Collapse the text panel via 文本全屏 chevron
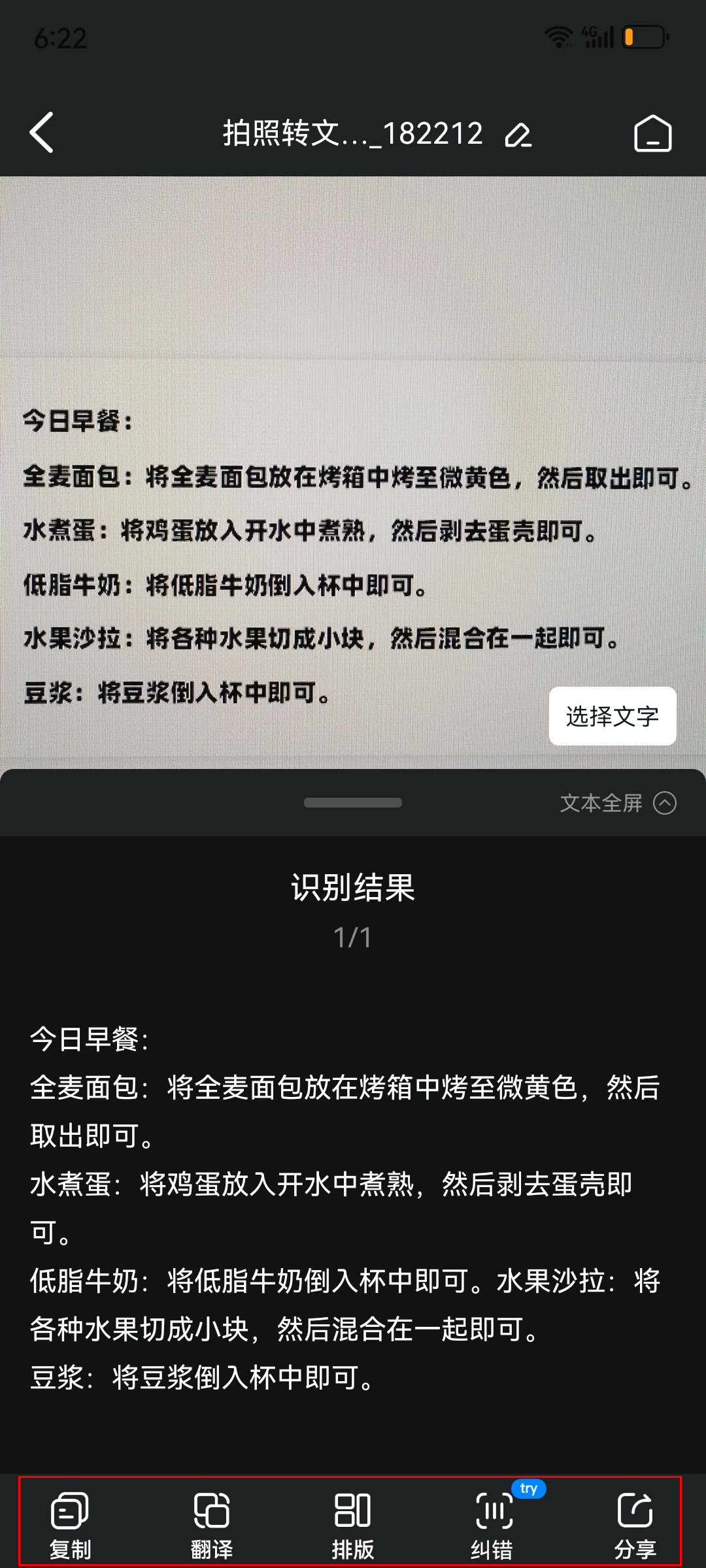The height and width of the screenshot is (1568, 706). [x=665, y=803]
